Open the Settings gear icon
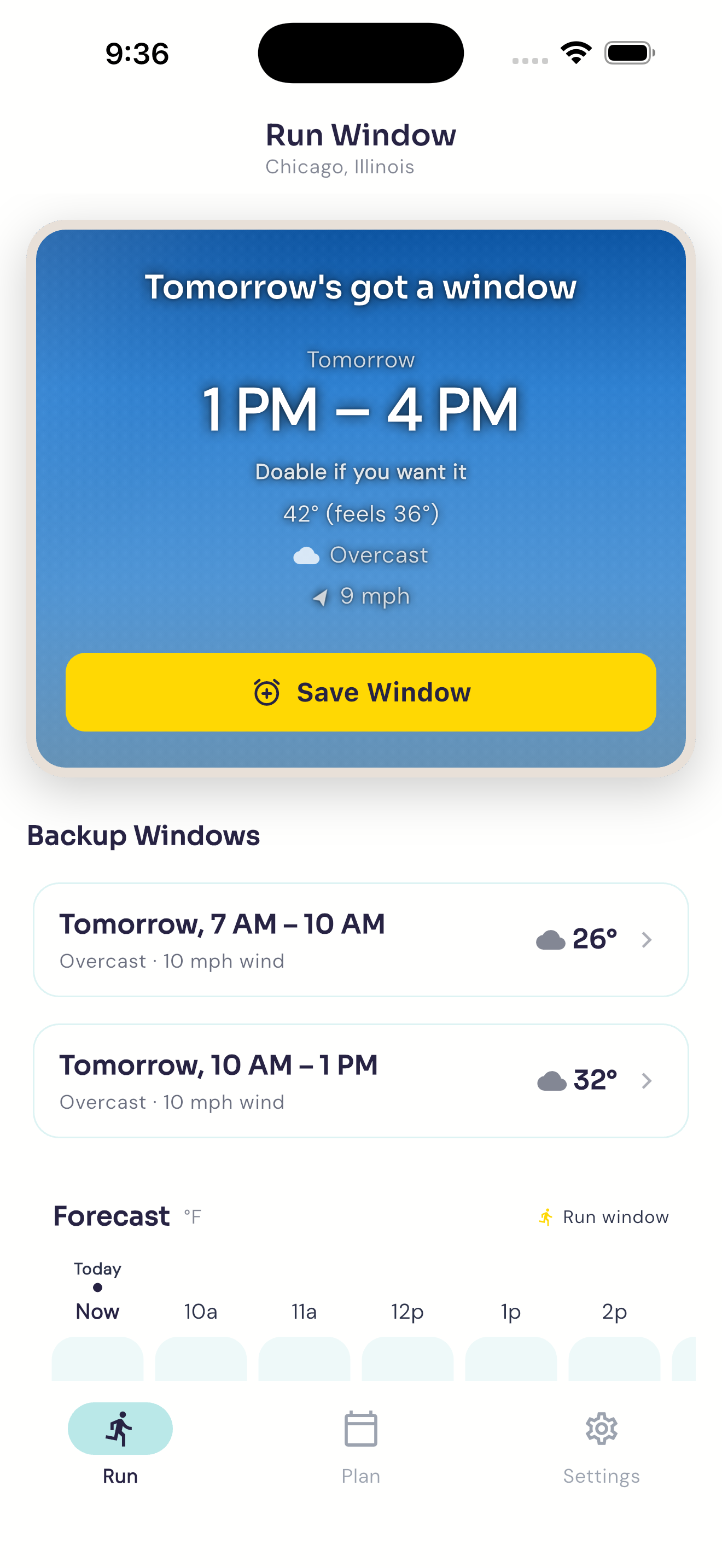This screenshot has height=1568, width=722. coord(602,1427)
